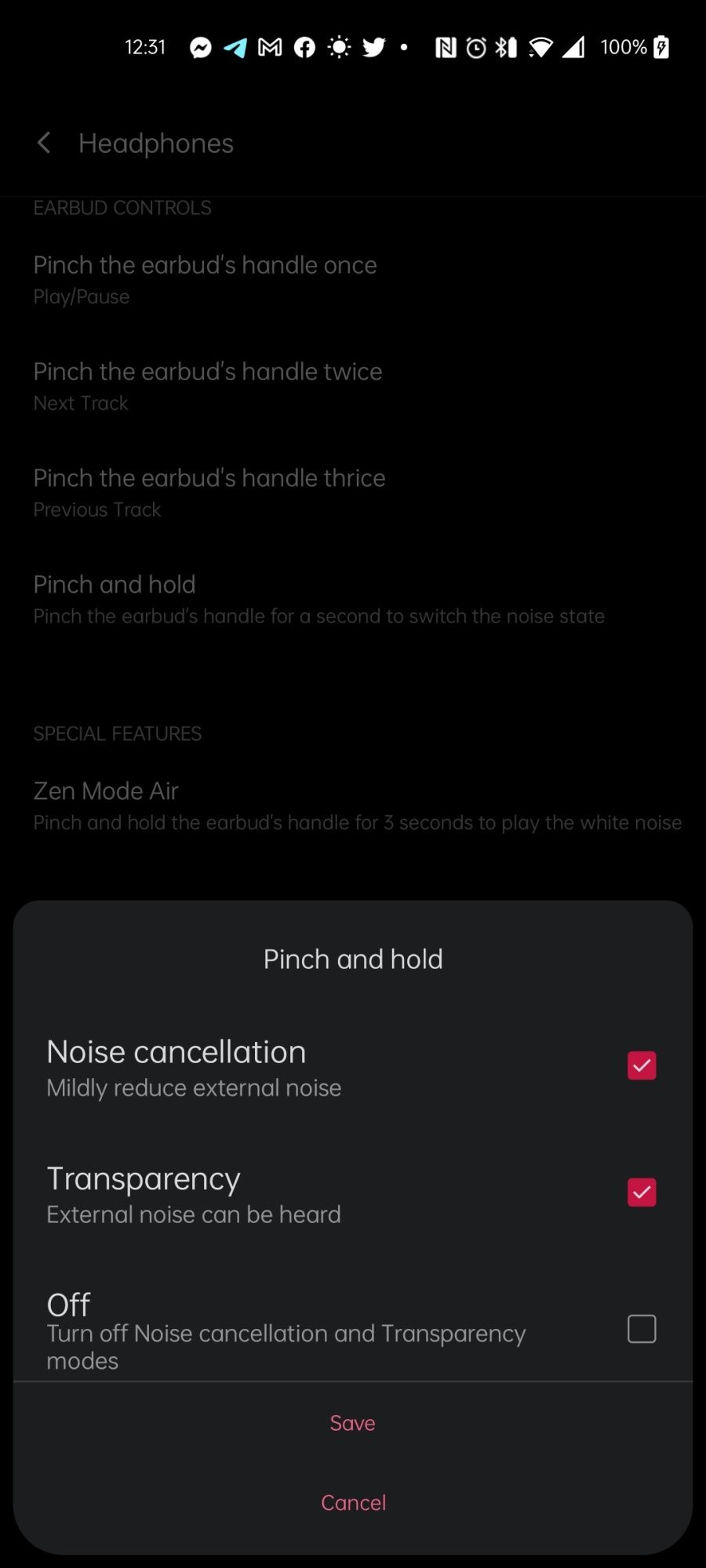Check the Off option checkbox
706x1568 pixels.
coord(642,1329)
